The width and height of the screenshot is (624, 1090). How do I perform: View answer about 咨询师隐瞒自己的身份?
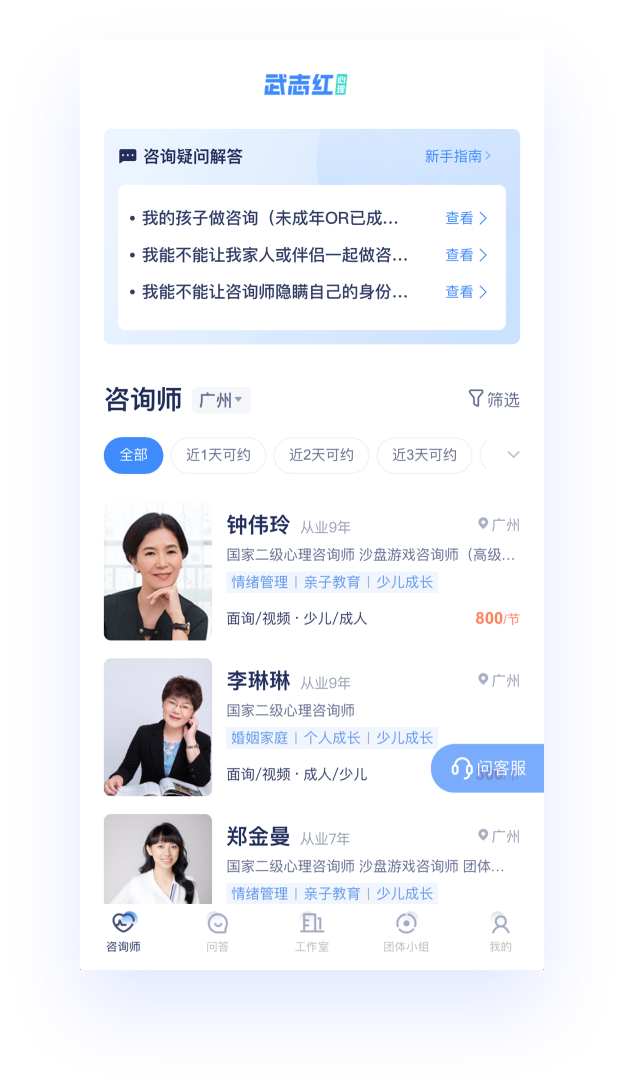pos(466,292)
